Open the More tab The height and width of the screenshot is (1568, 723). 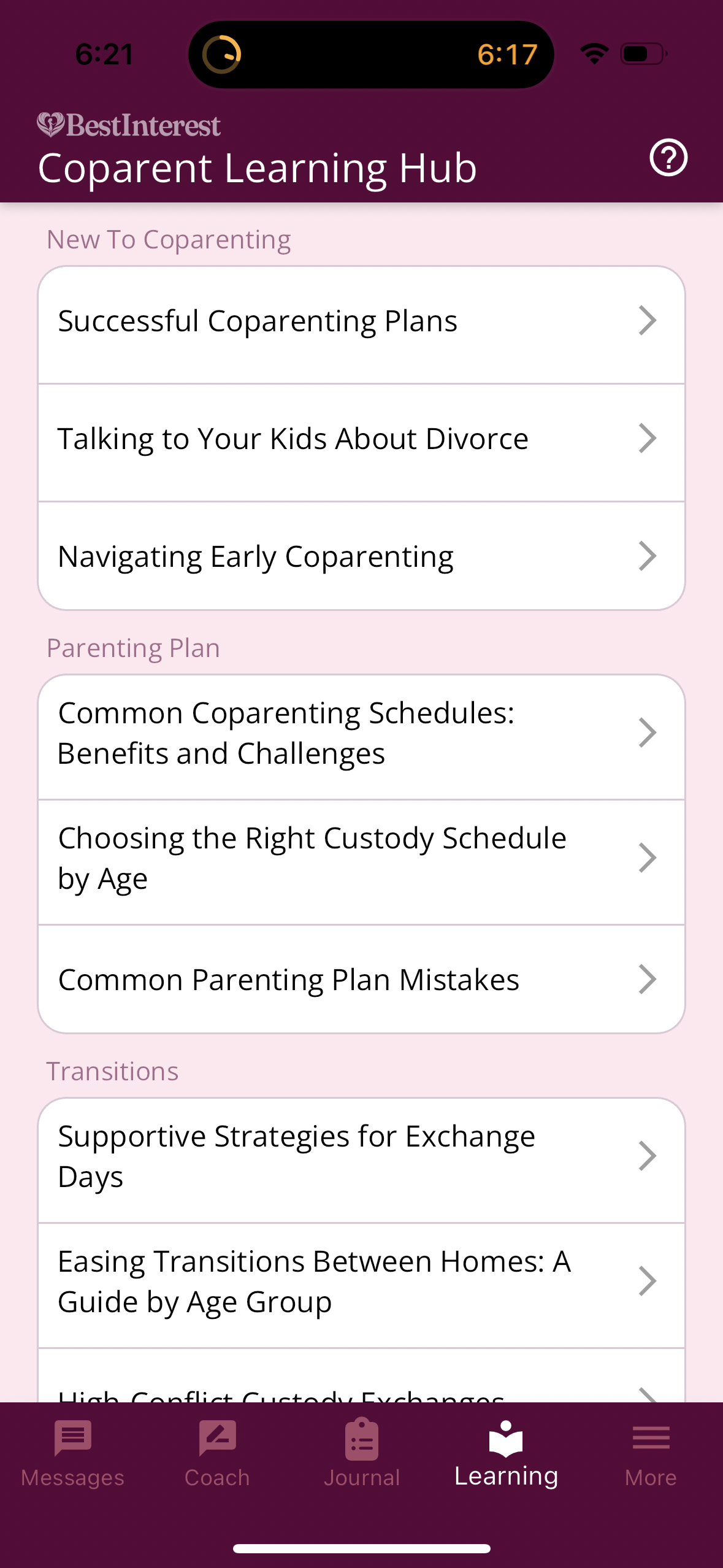(651, 1453)
